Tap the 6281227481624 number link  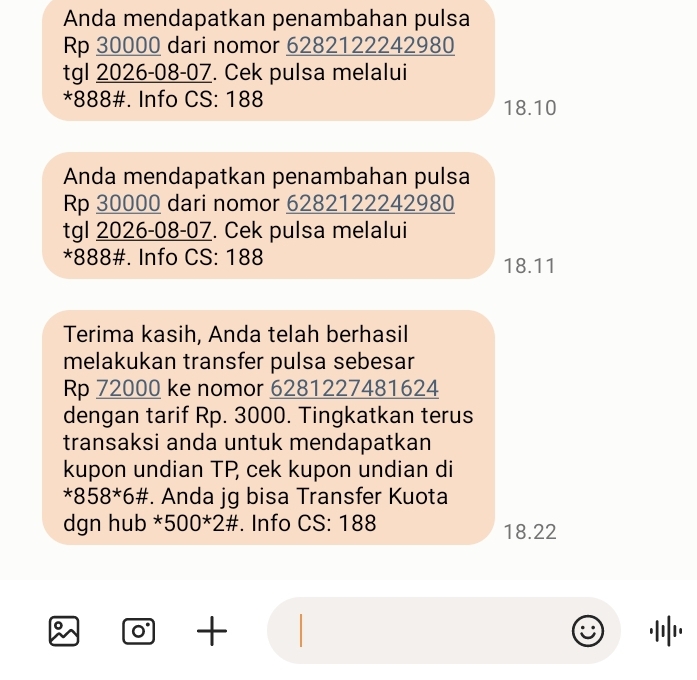point(354,388)
